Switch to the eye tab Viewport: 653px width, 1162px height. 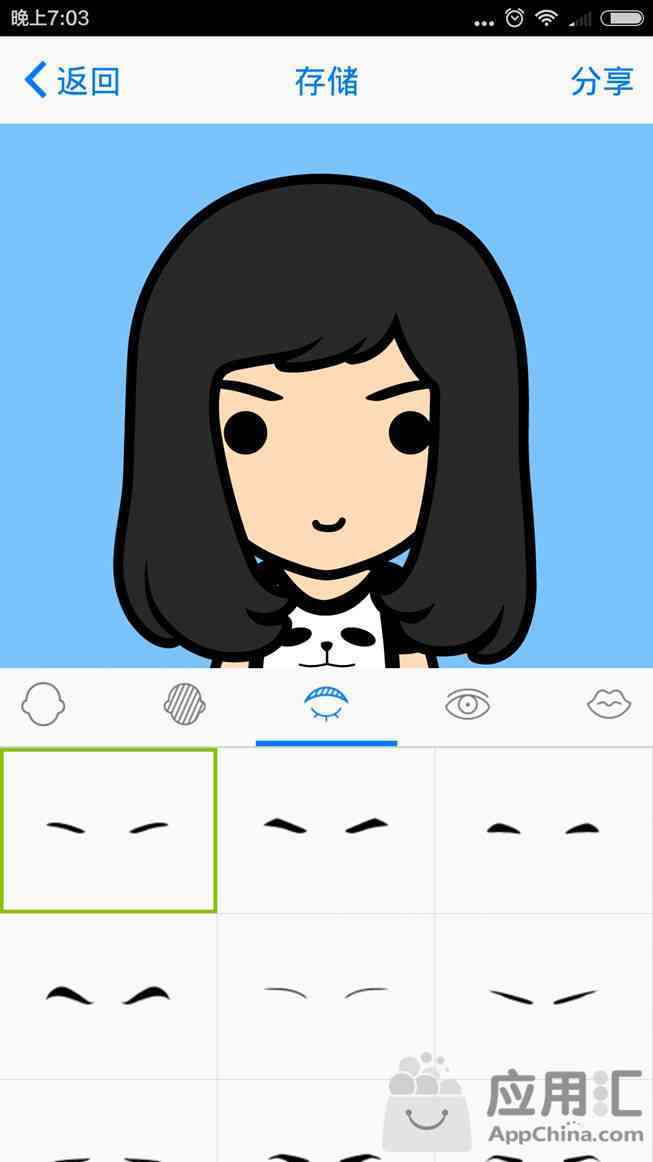point(468,704)
